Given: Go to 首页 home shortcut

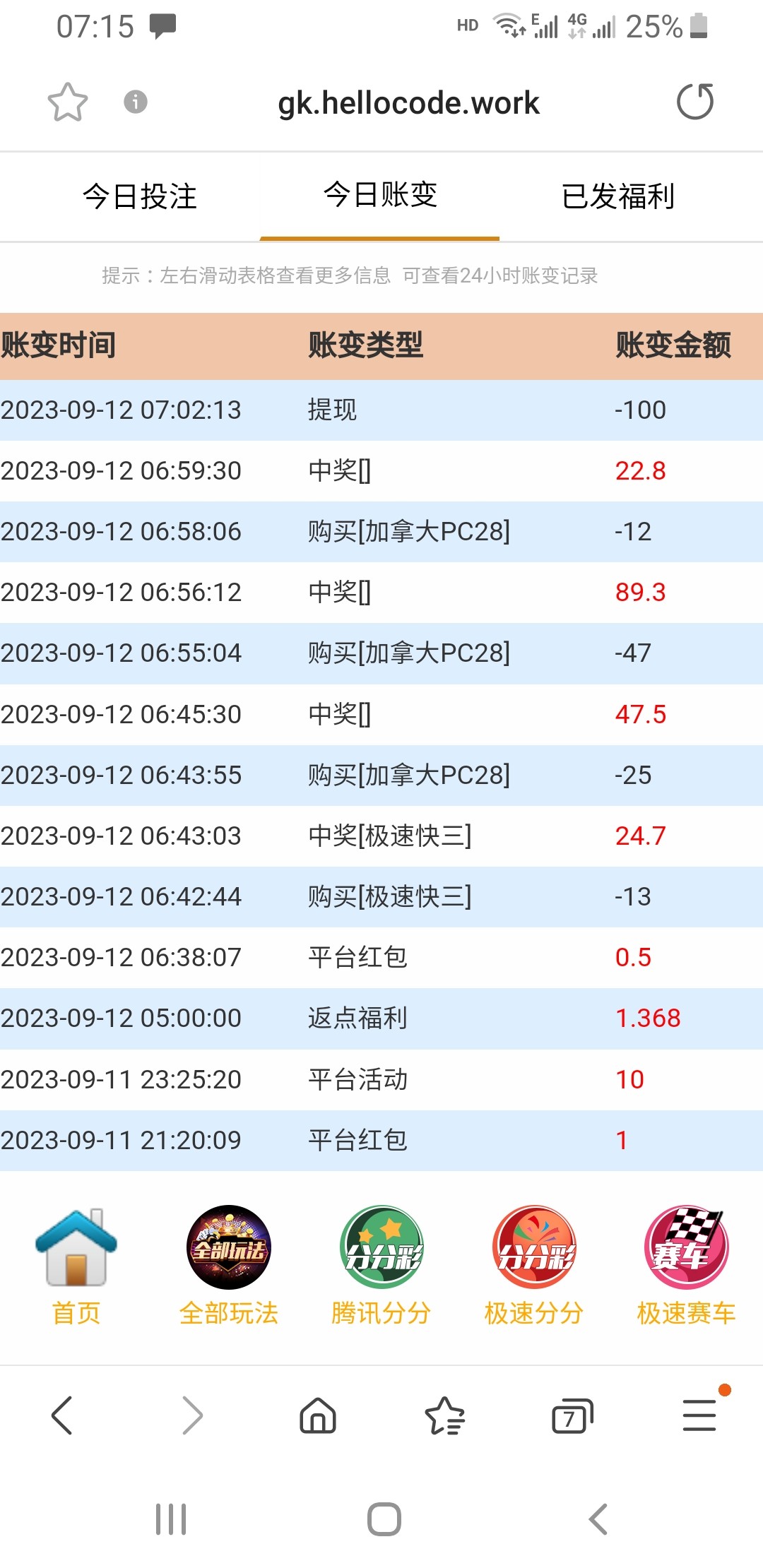Looking at the screenshot, I should [76, 1266].
